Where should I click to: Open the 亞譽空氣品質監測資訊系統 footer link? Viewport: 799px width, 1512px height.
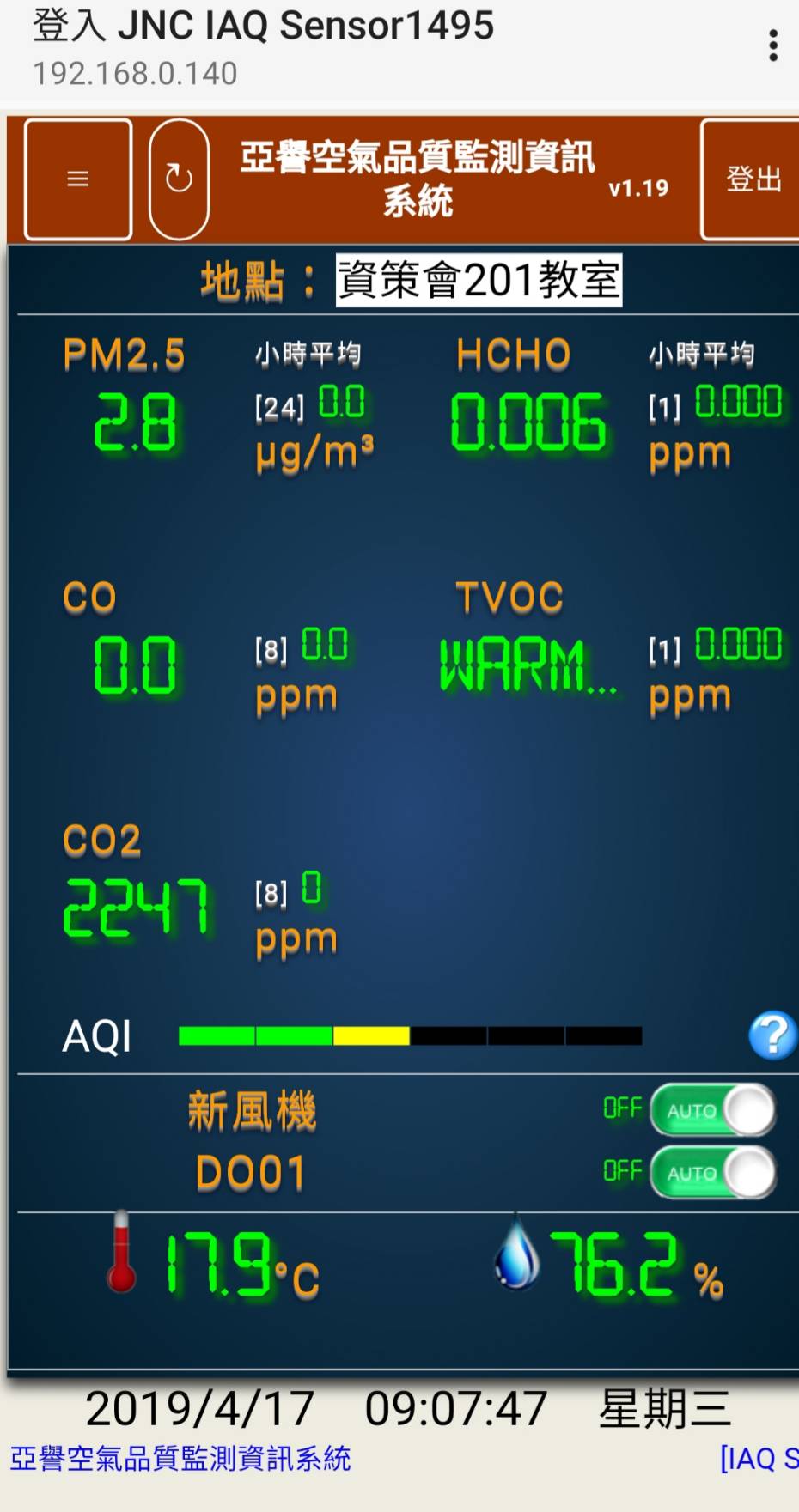click(180, 1458)
